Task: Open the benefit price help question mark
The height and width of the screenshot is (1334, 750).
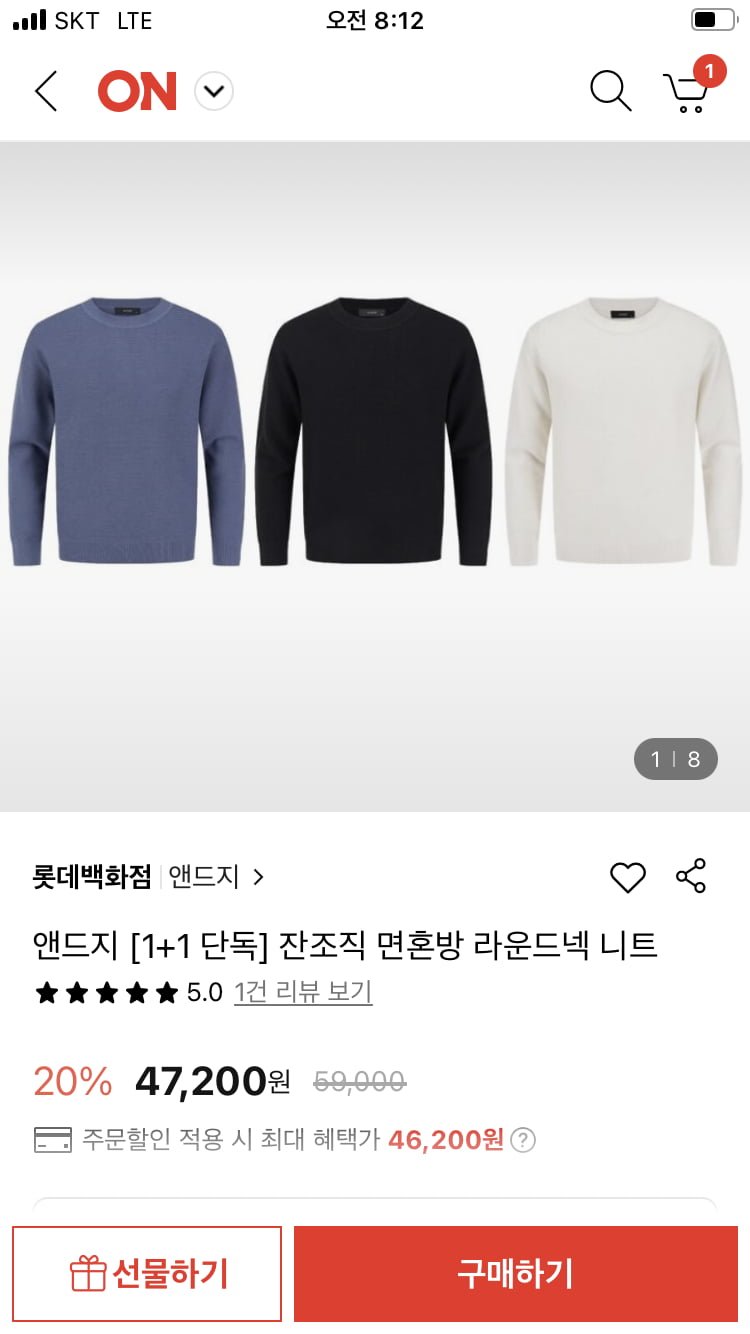Action: click(523, 1140)
